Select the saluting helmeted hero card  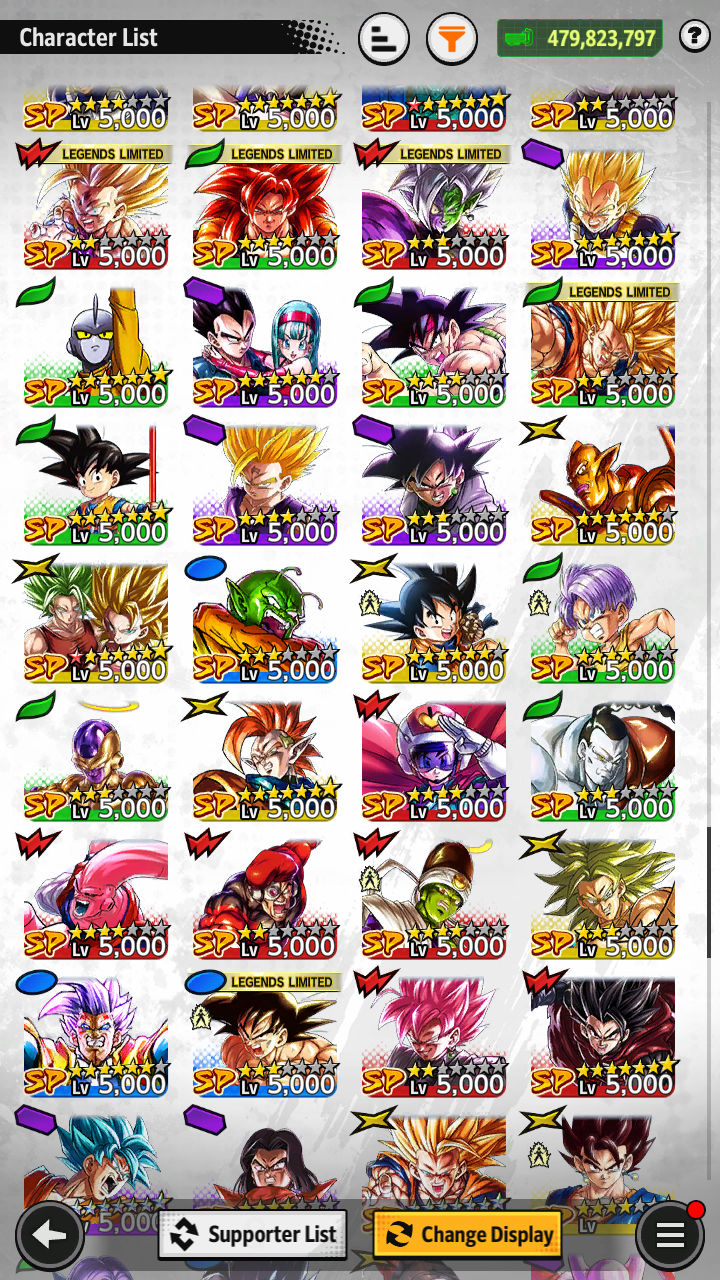click(433, 759)
